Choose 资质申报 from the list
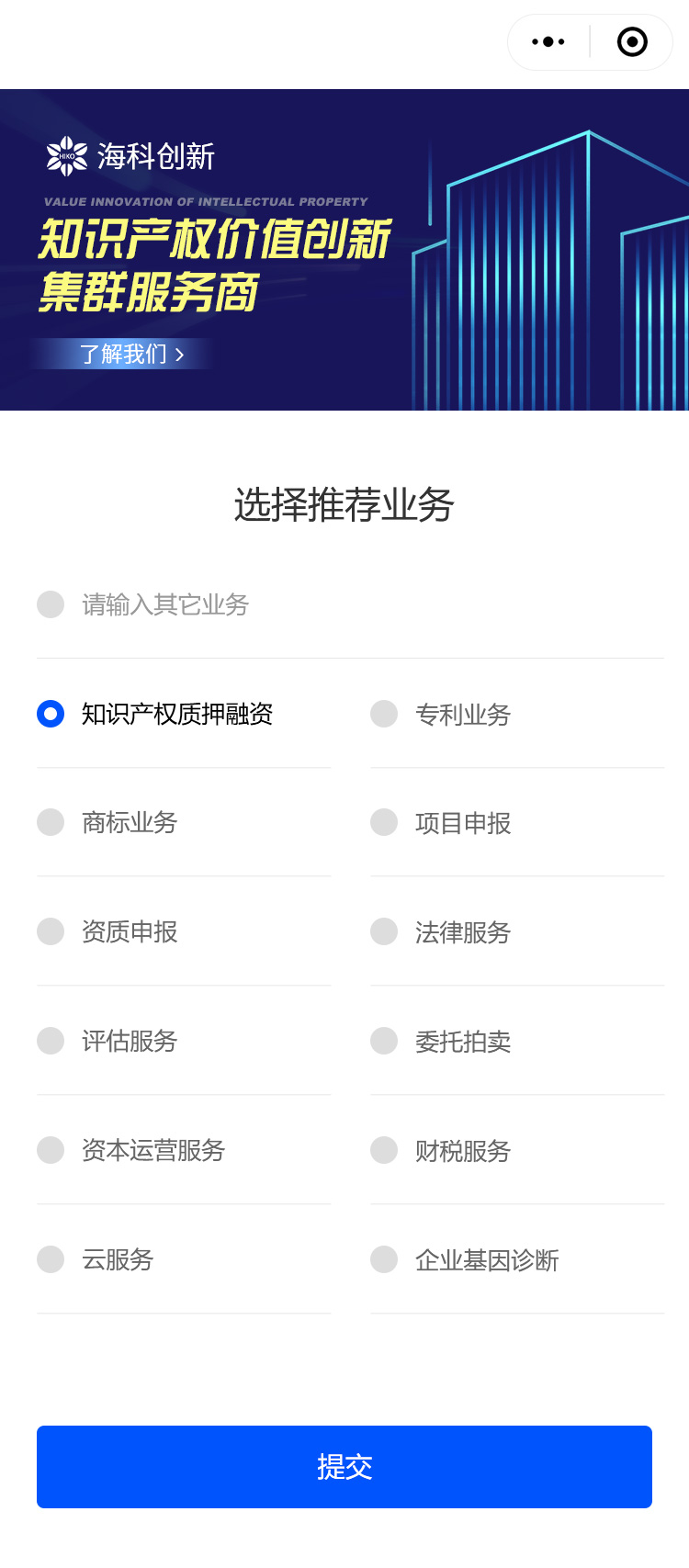Image resolution: width=689 pixels, height=1568 pixels. coord(51,931)
